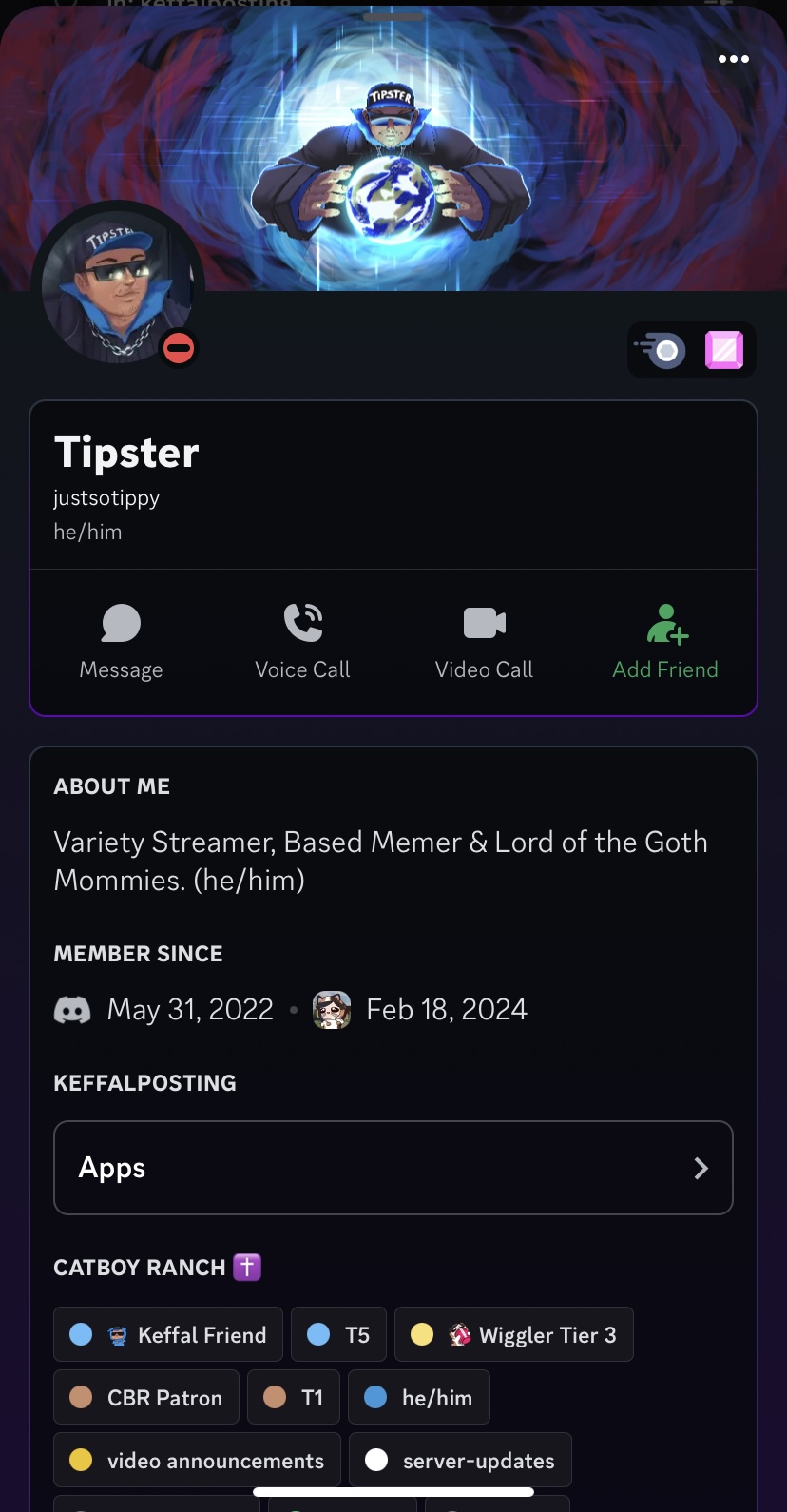
Task: Open the Apps row under Keffalposting
Action: tap(393, 1168)
